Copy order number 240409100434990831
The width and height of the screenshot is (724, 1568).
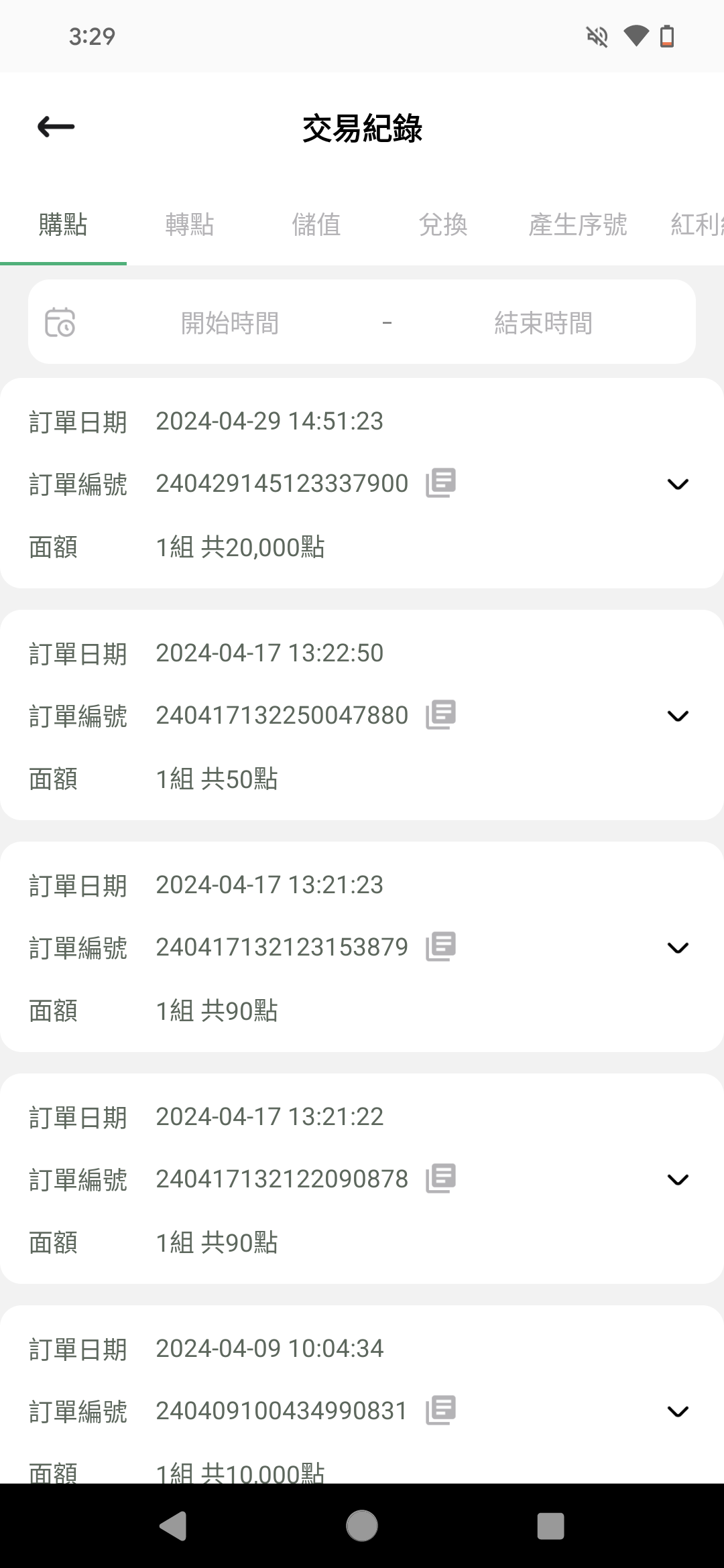[x=441, y=1411]
